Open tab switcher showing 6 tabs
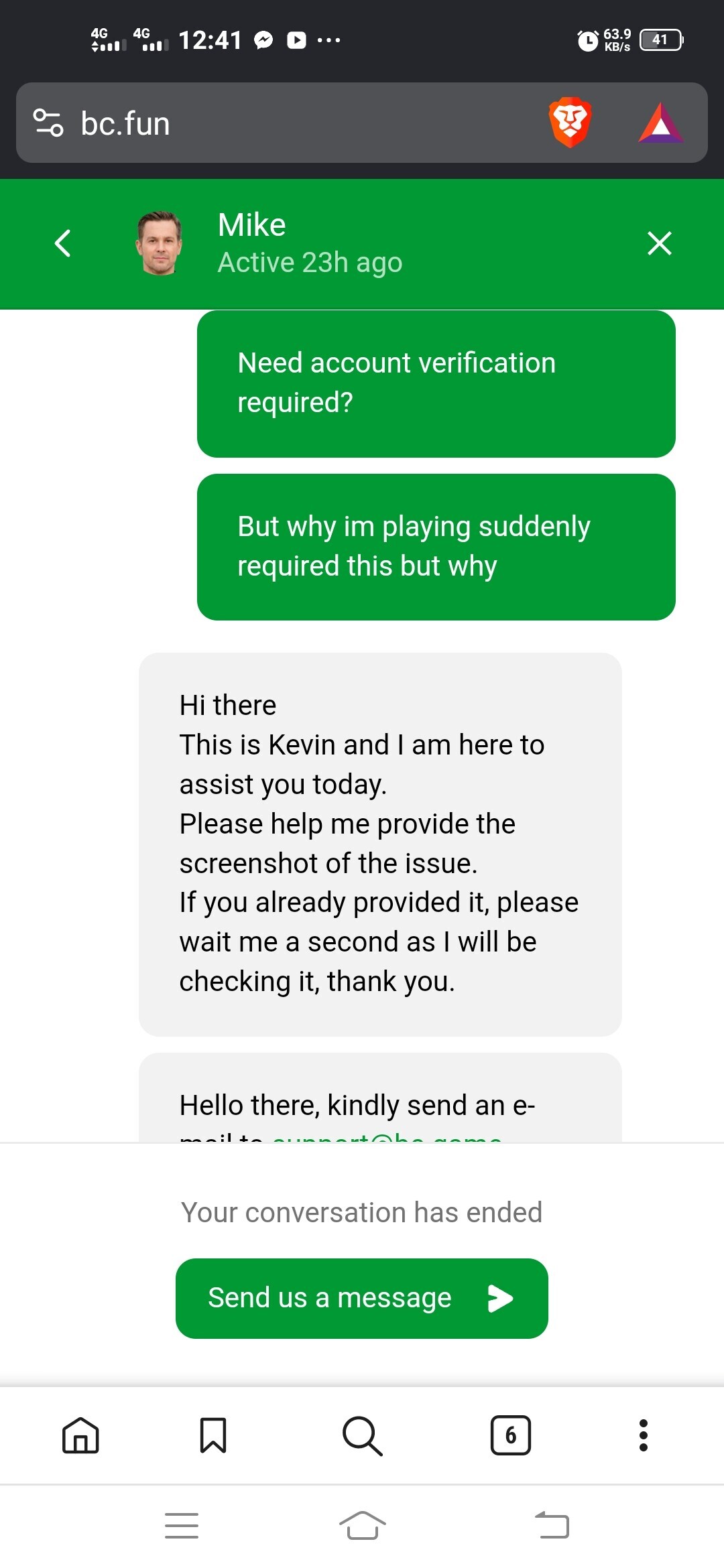The image size is (724, 1568). tap(511, 1435)
